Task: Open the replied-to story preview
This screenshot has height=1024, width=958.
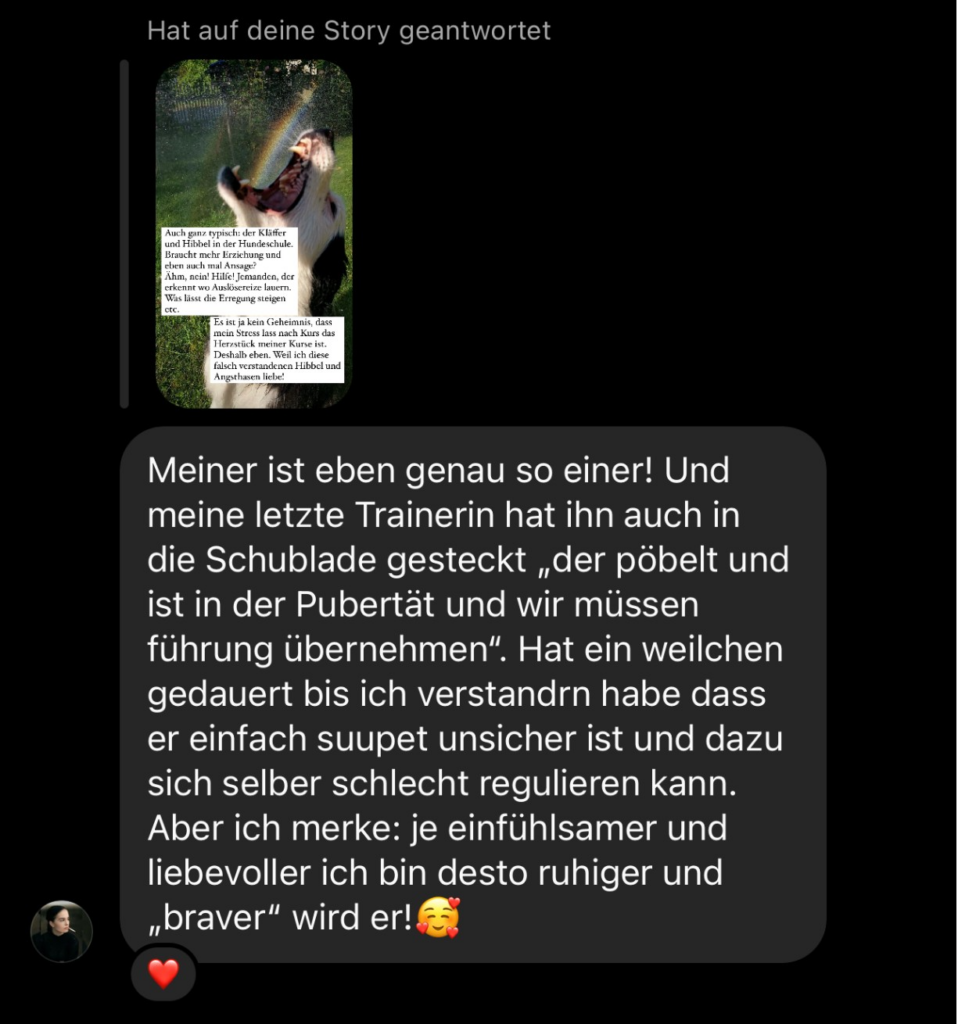Action: click(253, 233)
